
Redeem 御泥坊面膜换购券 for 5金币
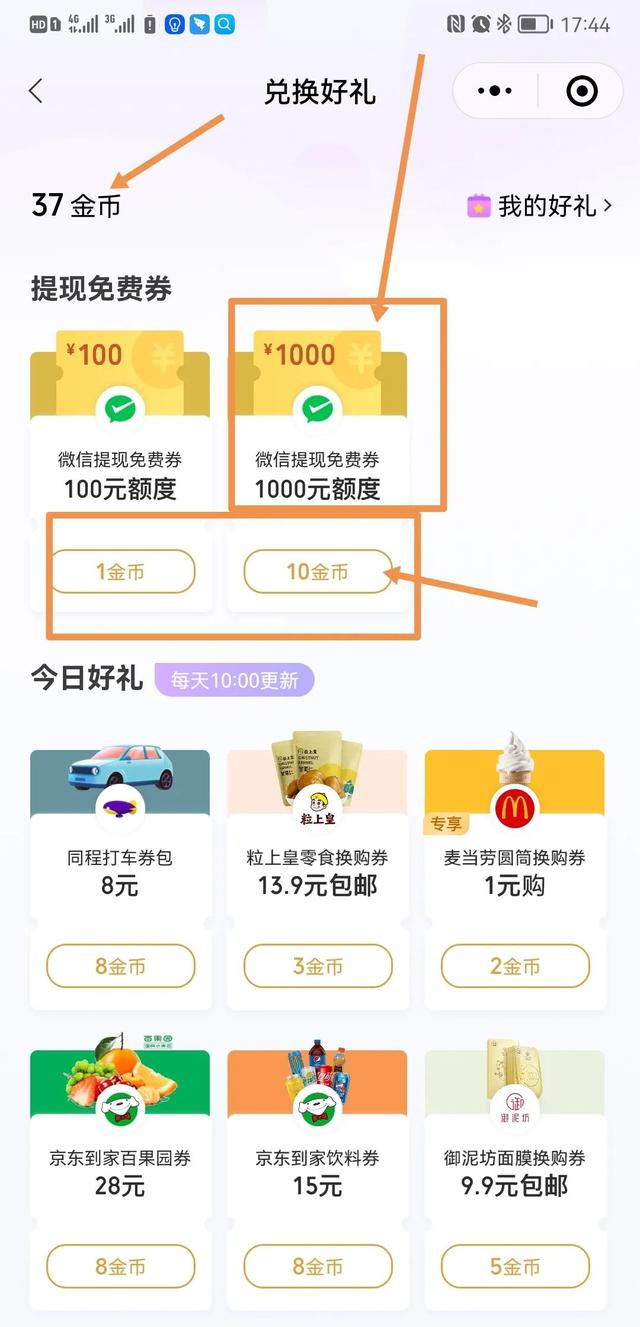(x=515, y=1266)
